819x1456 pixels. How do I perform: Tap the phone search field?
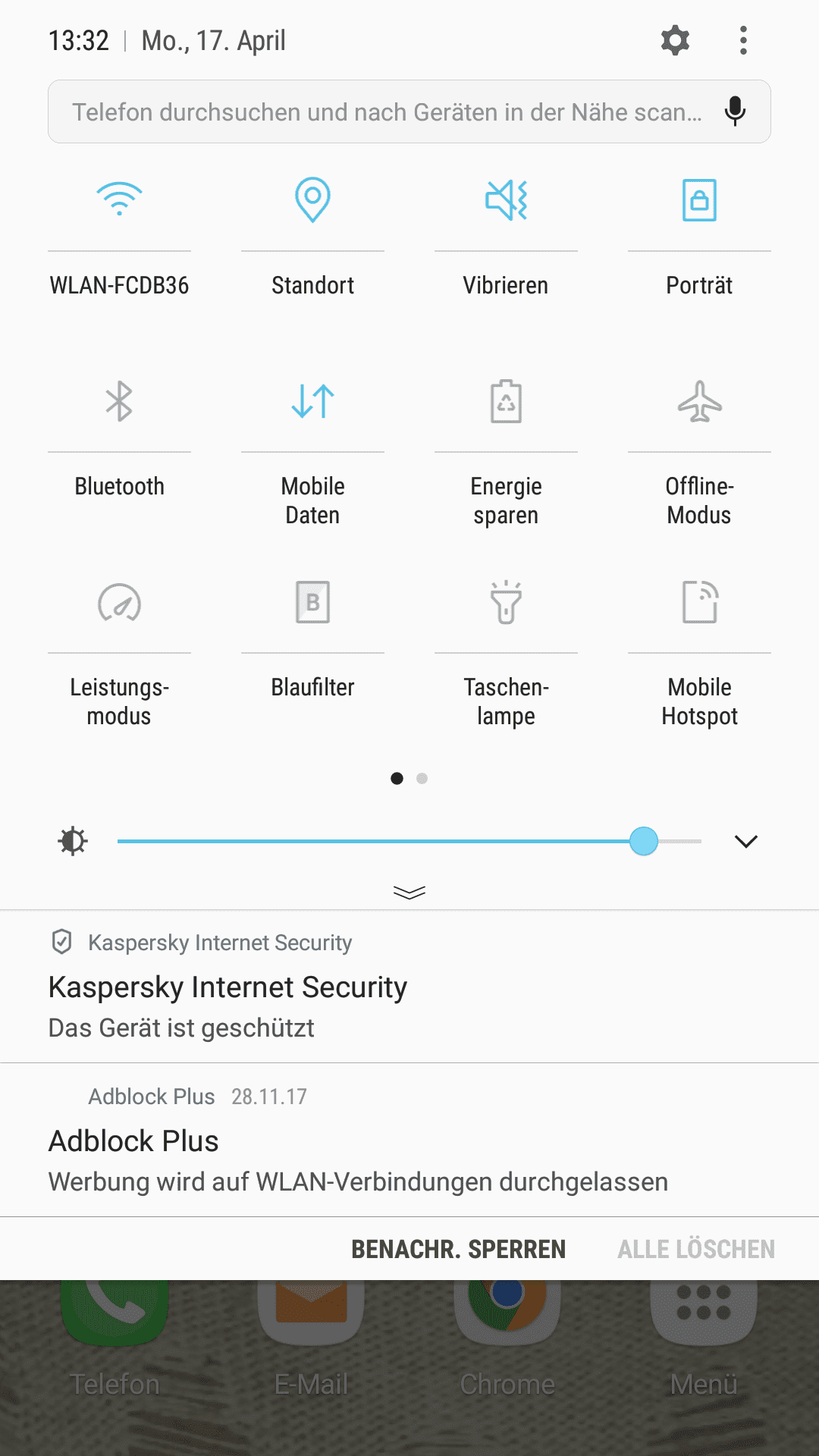click(x=387, y=112)
